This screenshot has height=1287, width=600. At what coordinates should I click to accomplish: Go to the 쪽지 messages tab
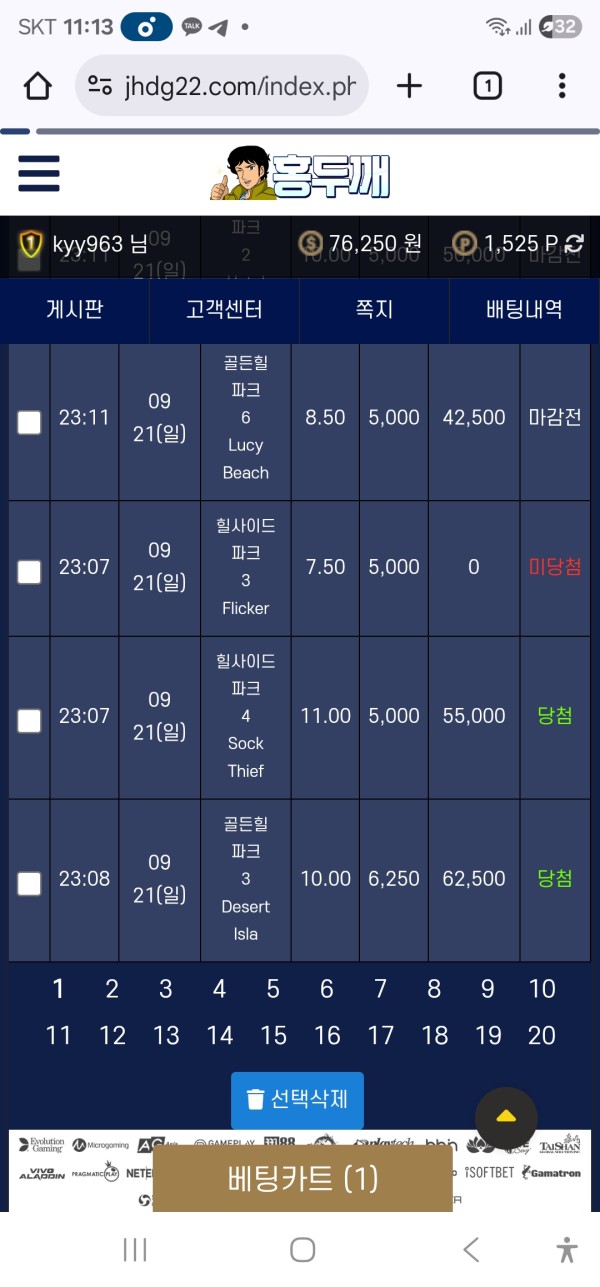(x=374, y=310)
